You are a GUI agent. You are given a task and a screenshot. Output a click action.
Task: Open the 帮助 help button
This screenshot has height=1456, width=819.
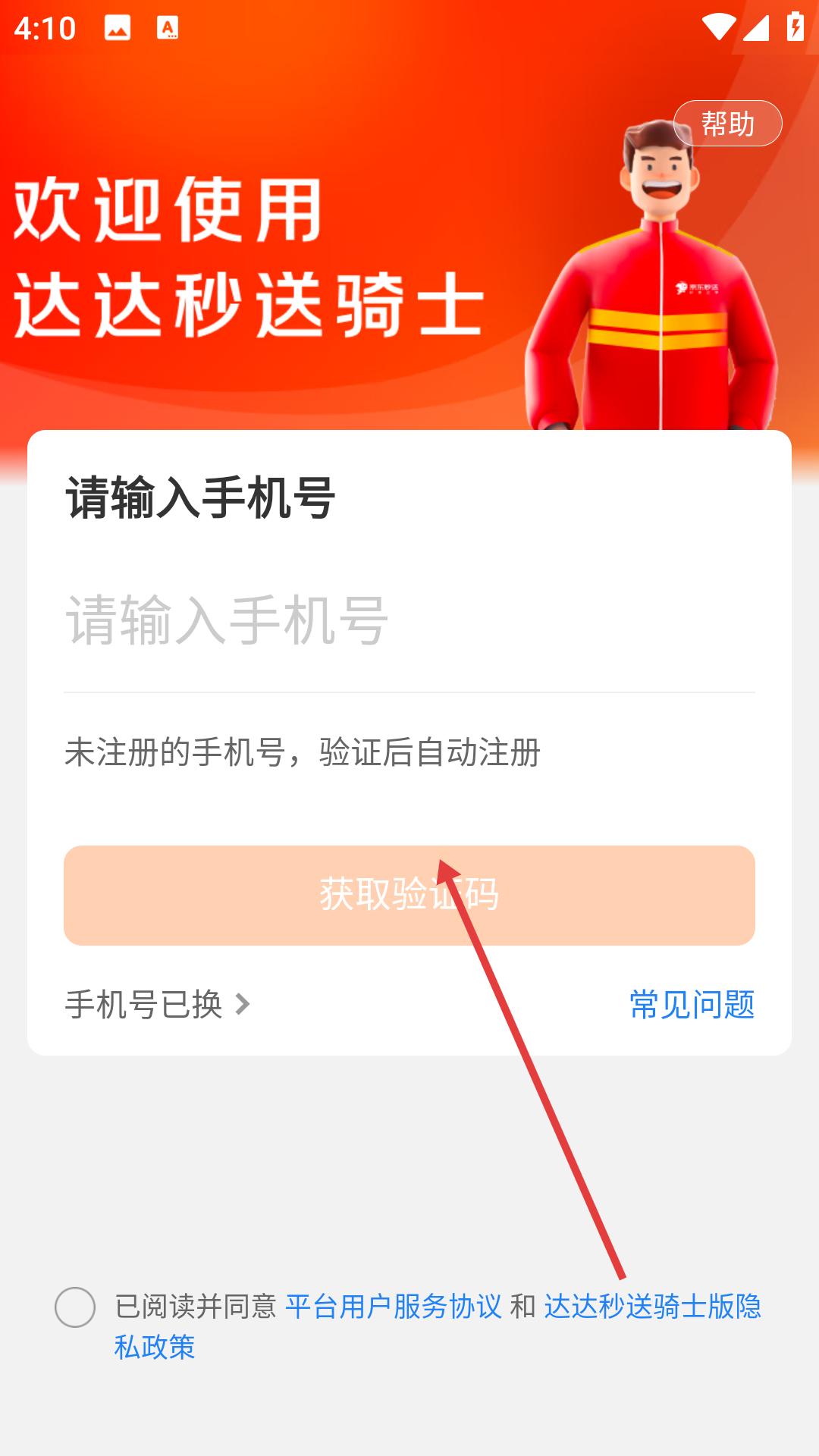tap(727, 123)
